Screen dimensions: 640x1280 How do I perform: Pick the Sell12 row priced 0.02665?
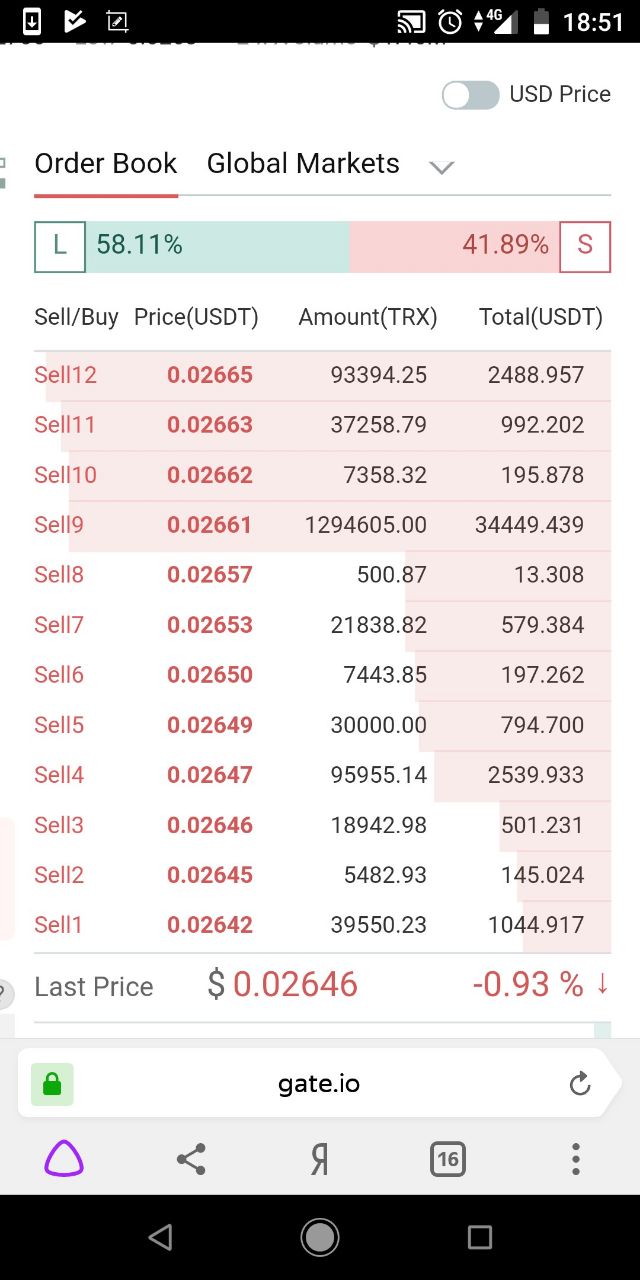tap(322, 375)
